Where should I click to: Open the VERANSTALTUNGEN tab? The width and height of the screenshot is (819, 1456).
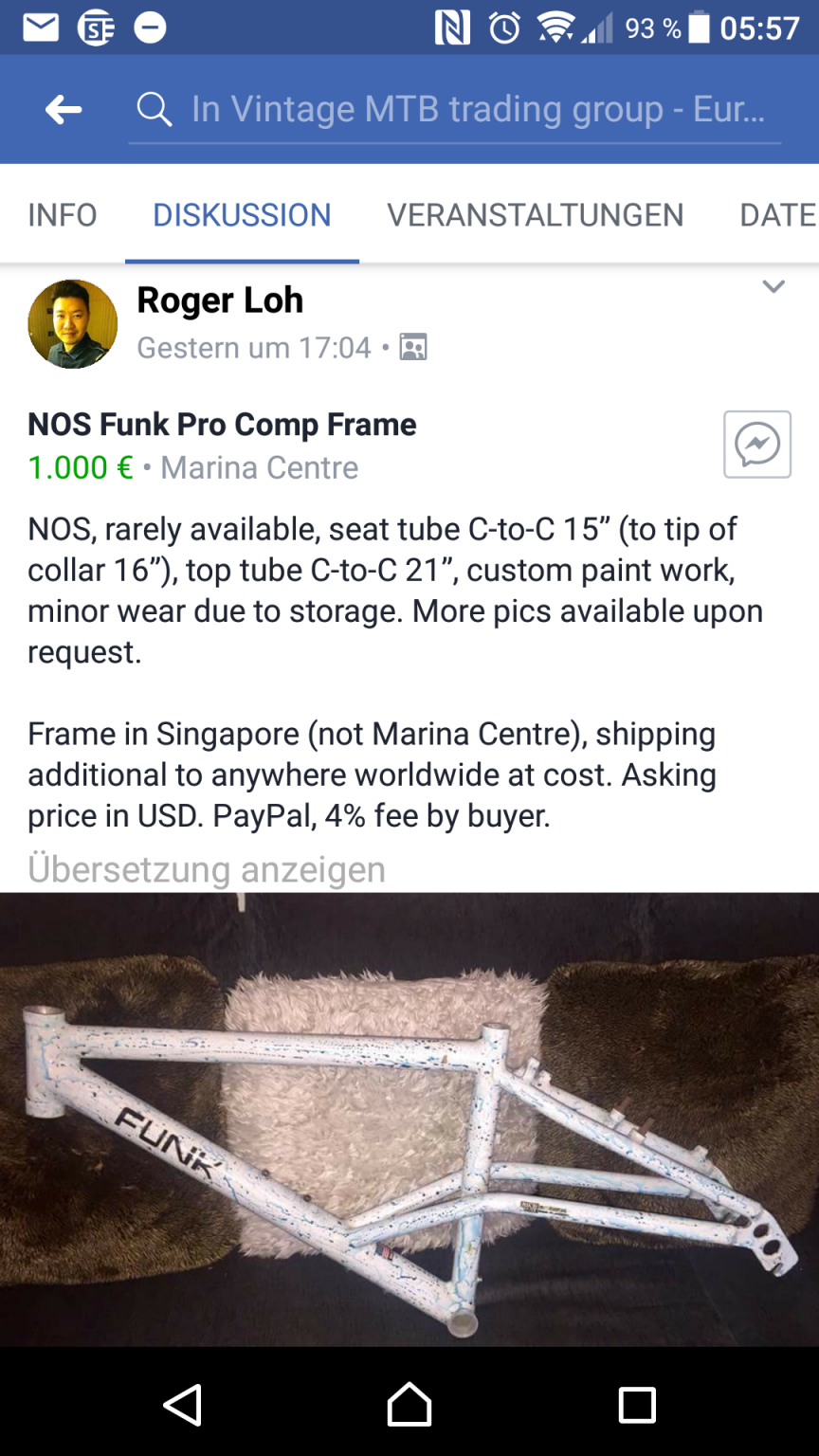(x=535, y=215)
